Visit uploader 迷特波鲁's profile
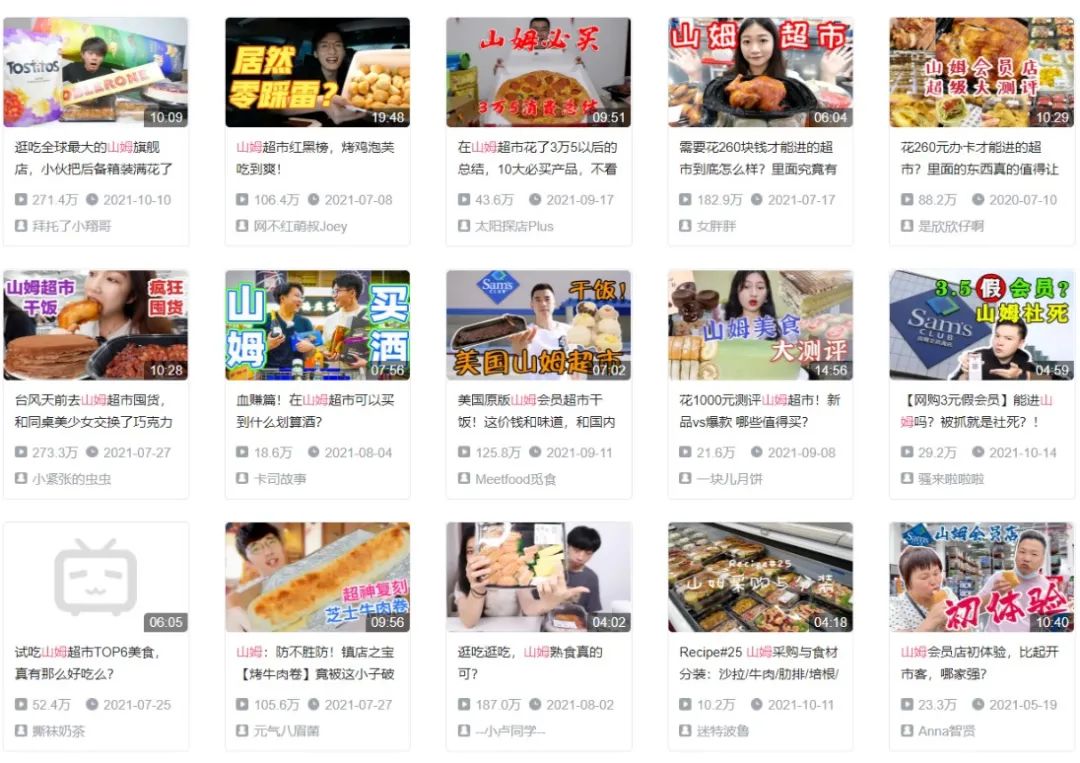The image size is (1080, 763). (x=723, y=731)
